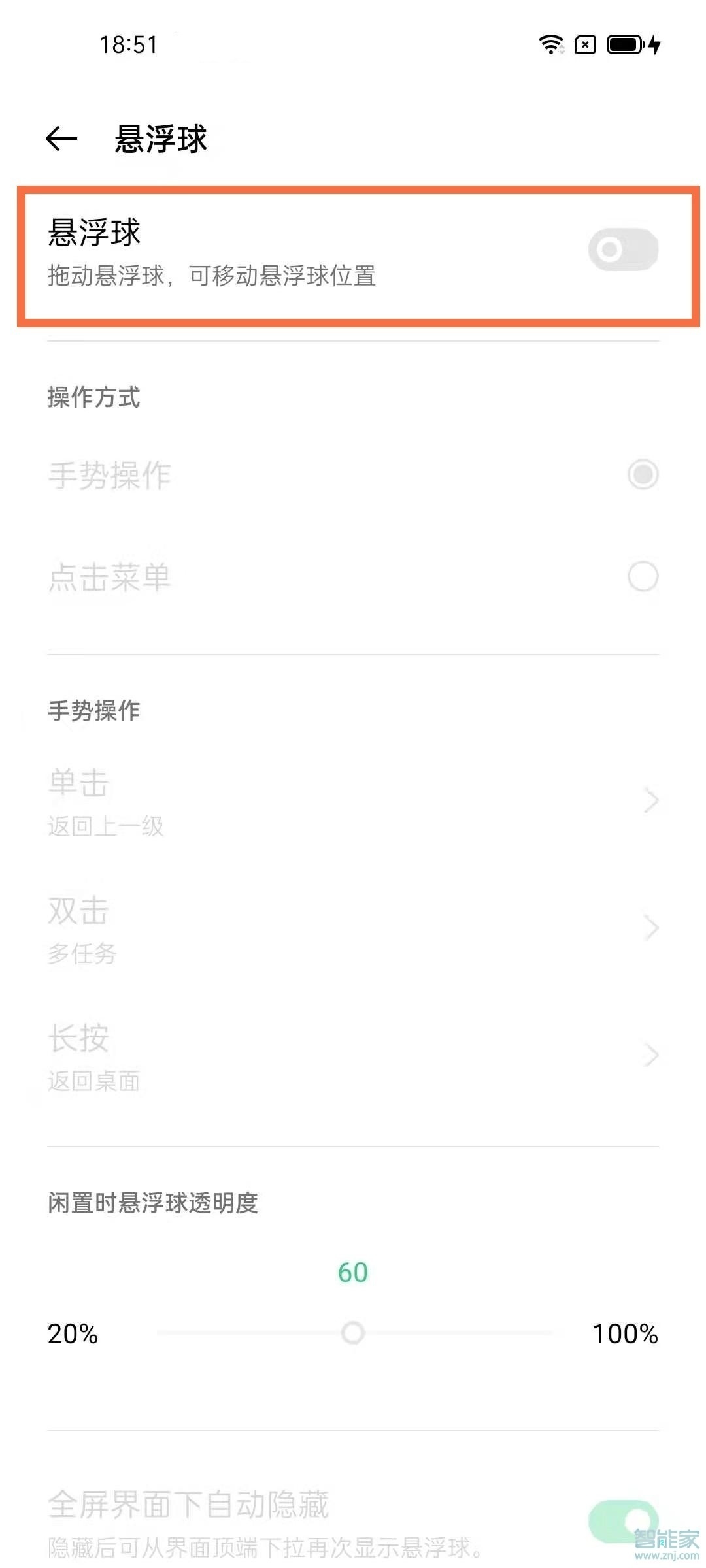Tap the 操作方式 section header
The height and width of the screenshot is (1568, 706).
(95, 395)
